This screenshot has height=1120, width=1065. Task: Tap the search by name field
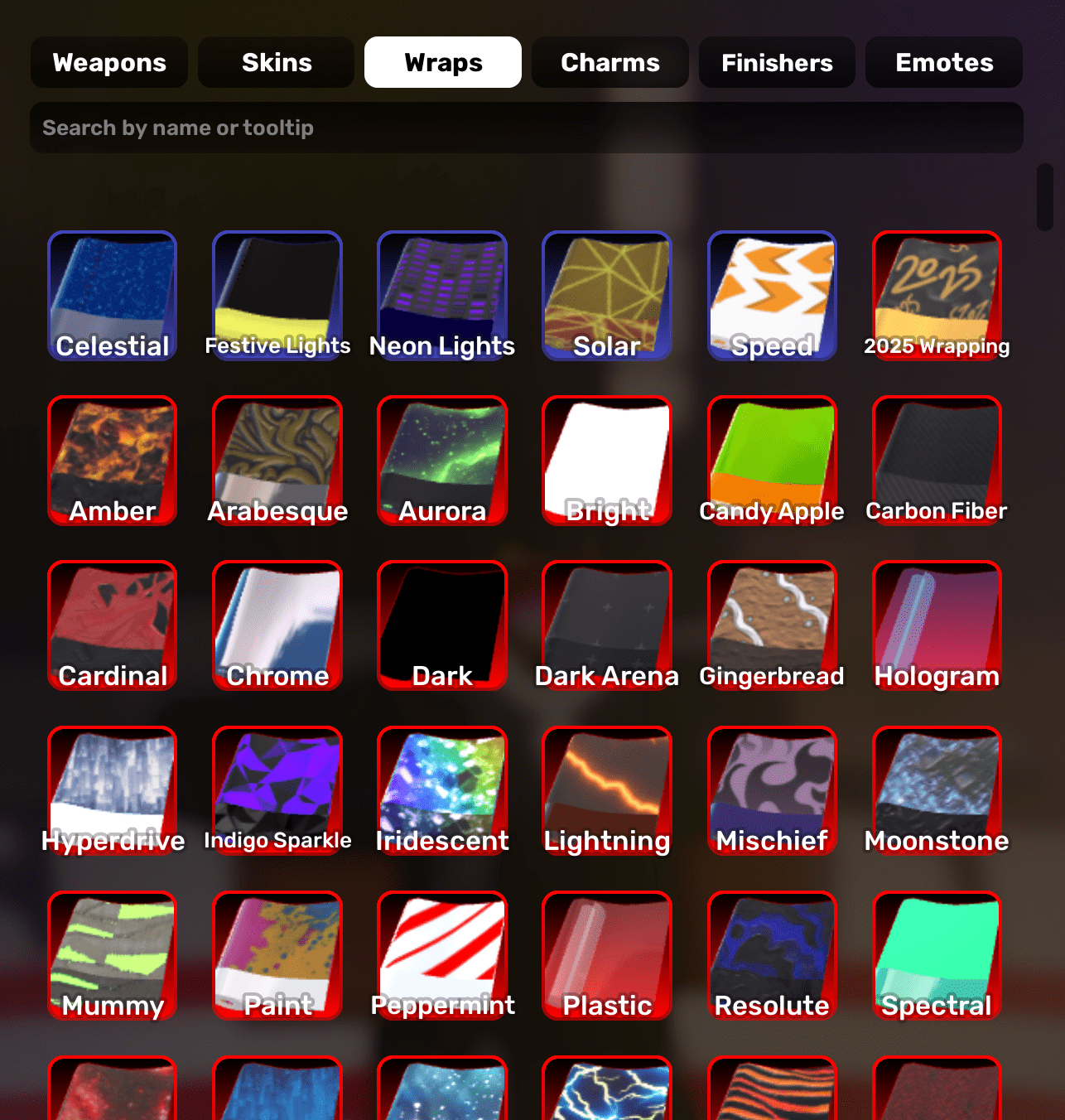(x=527, y=128)
